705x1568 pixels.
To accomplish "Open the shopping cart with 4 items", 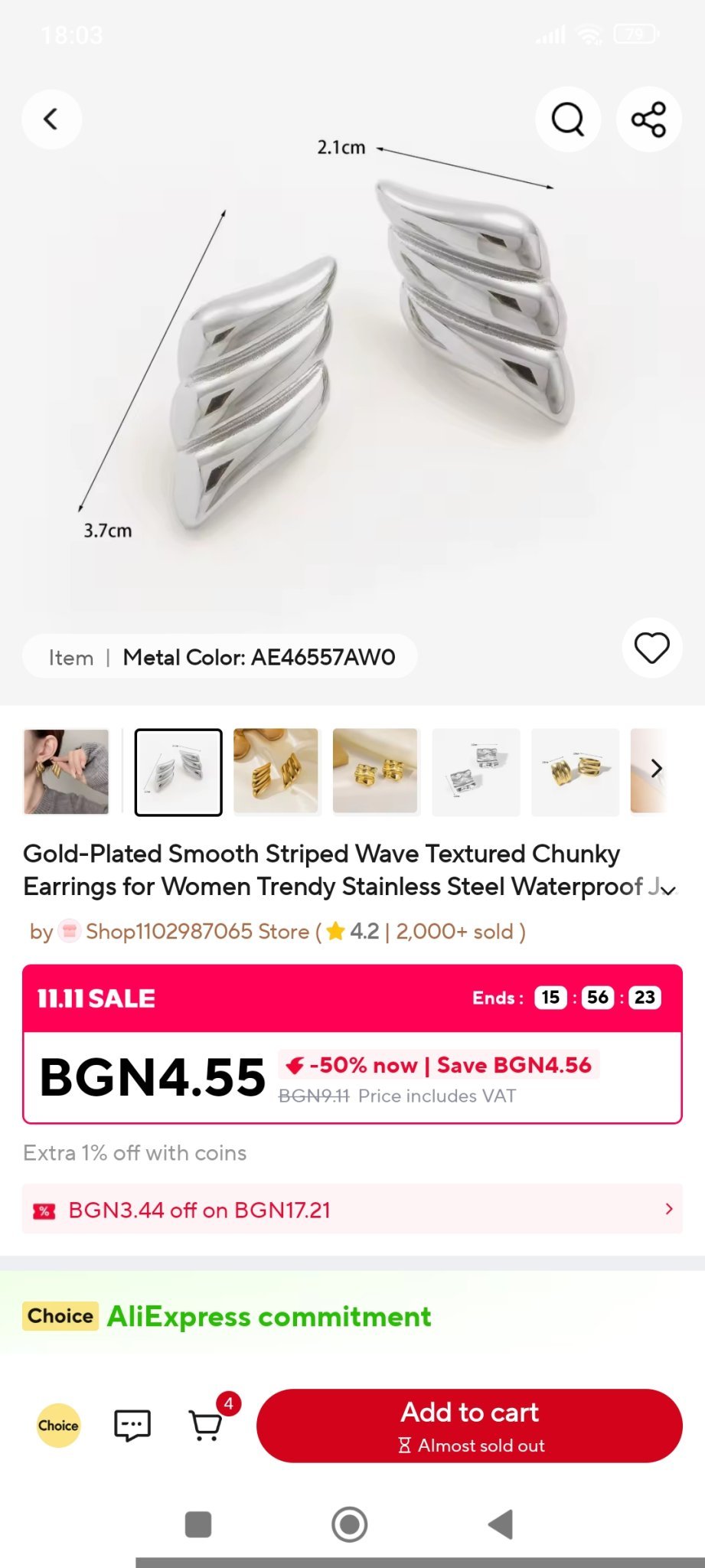I will pyautogui.click(x=207, y=1424).
